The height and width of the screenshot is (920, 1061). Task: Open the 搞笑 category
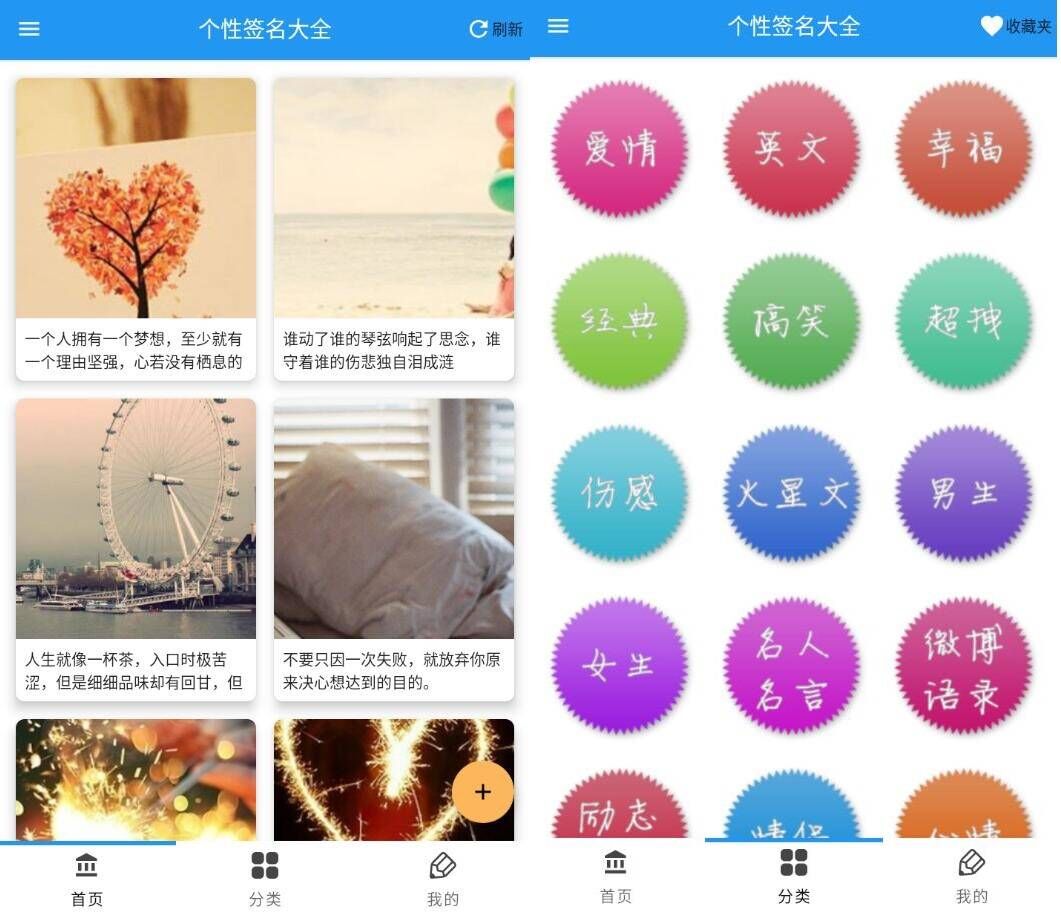pos(792,321)
